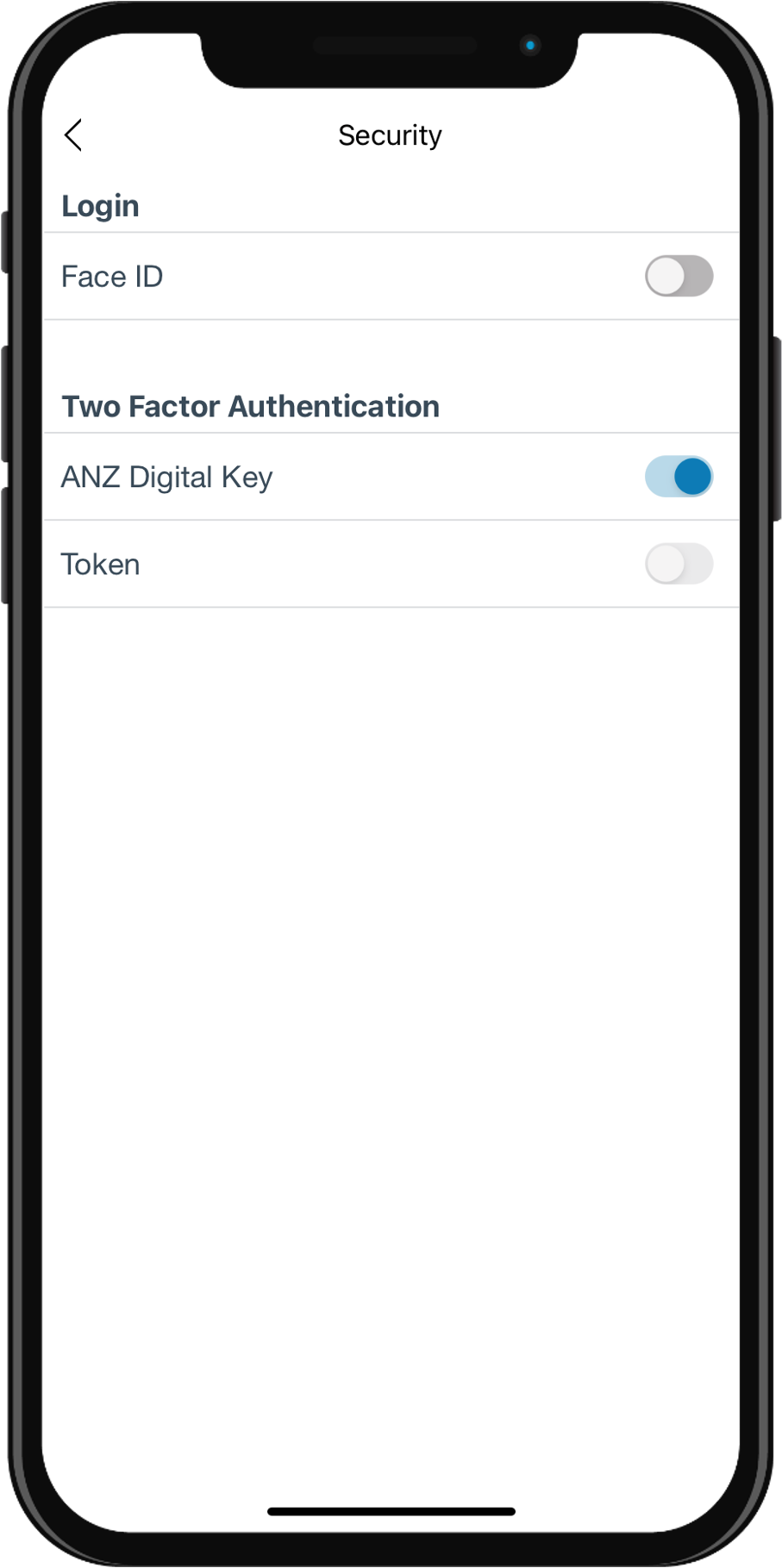Select the Token row
Screen dimensions: 782x1568
point(391,564)
